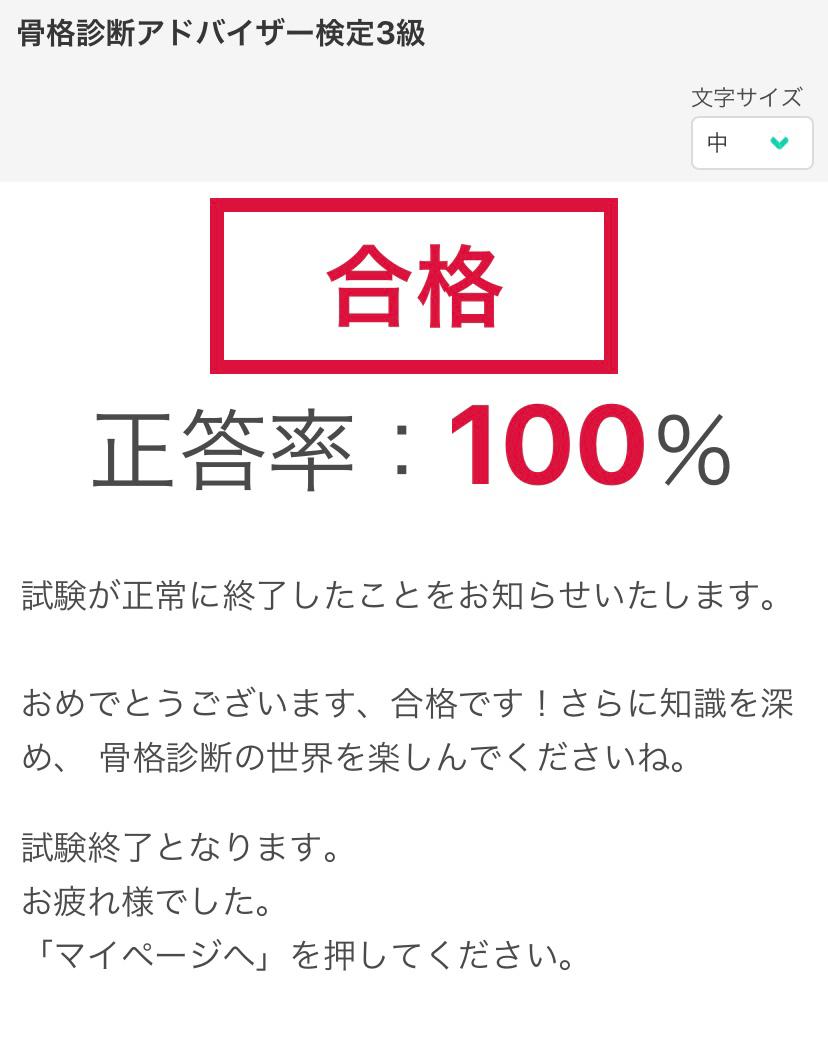
Task: Open the 文字サイズ font size dropdown
Action: pos(751,143)
